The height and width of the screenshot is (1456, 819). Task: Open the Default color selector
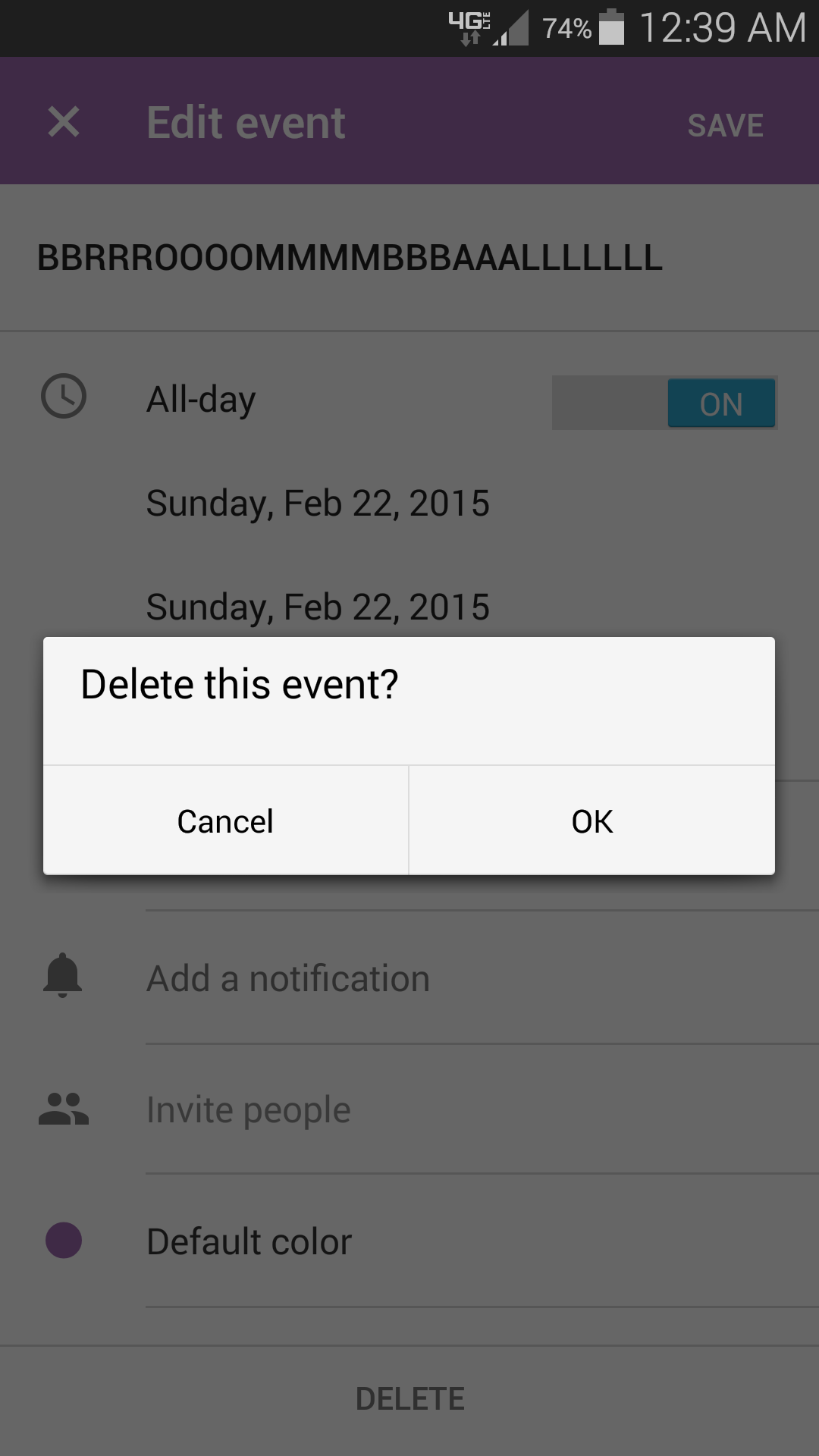(249, 1241)
